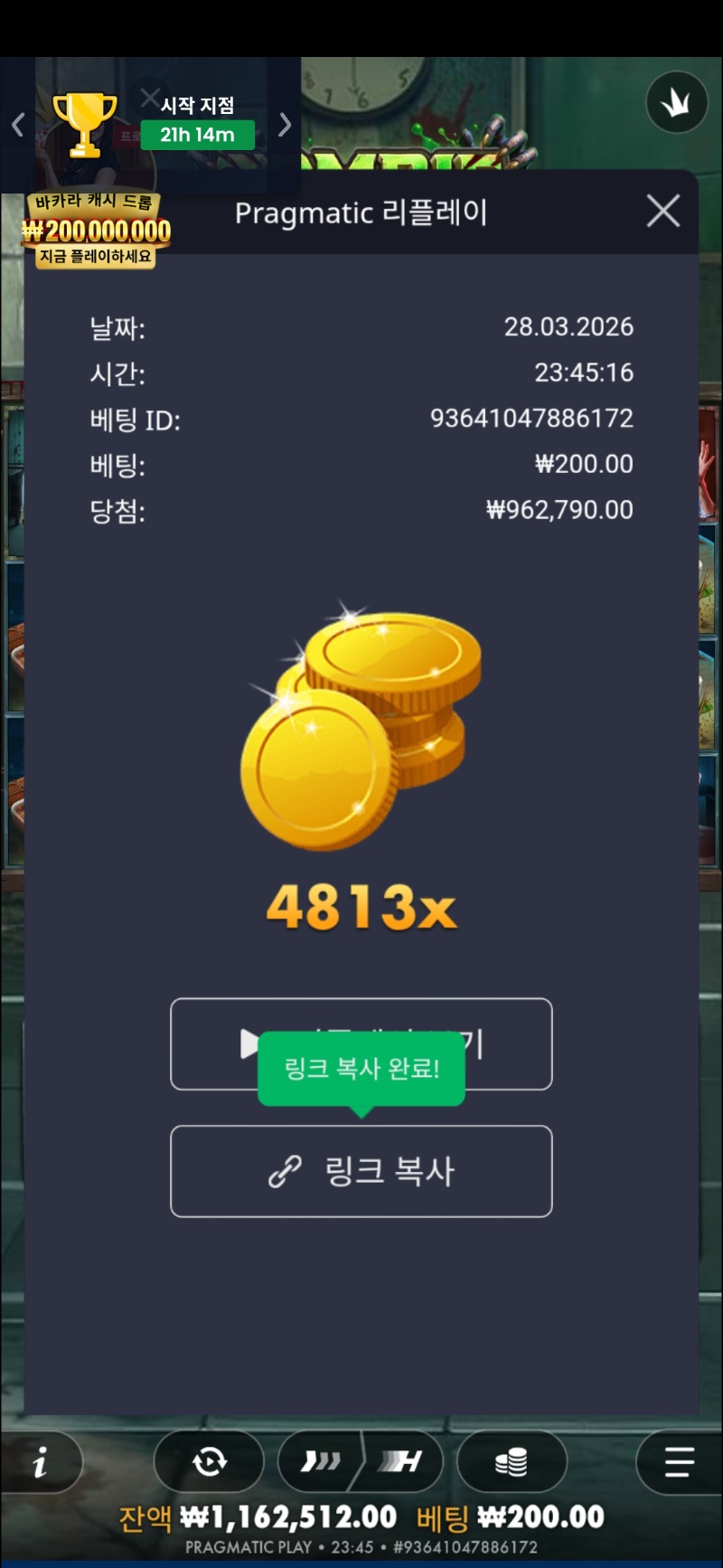Tap the 링크 복사 button
Viewport: 723px width, 1568px height.
361,1171
